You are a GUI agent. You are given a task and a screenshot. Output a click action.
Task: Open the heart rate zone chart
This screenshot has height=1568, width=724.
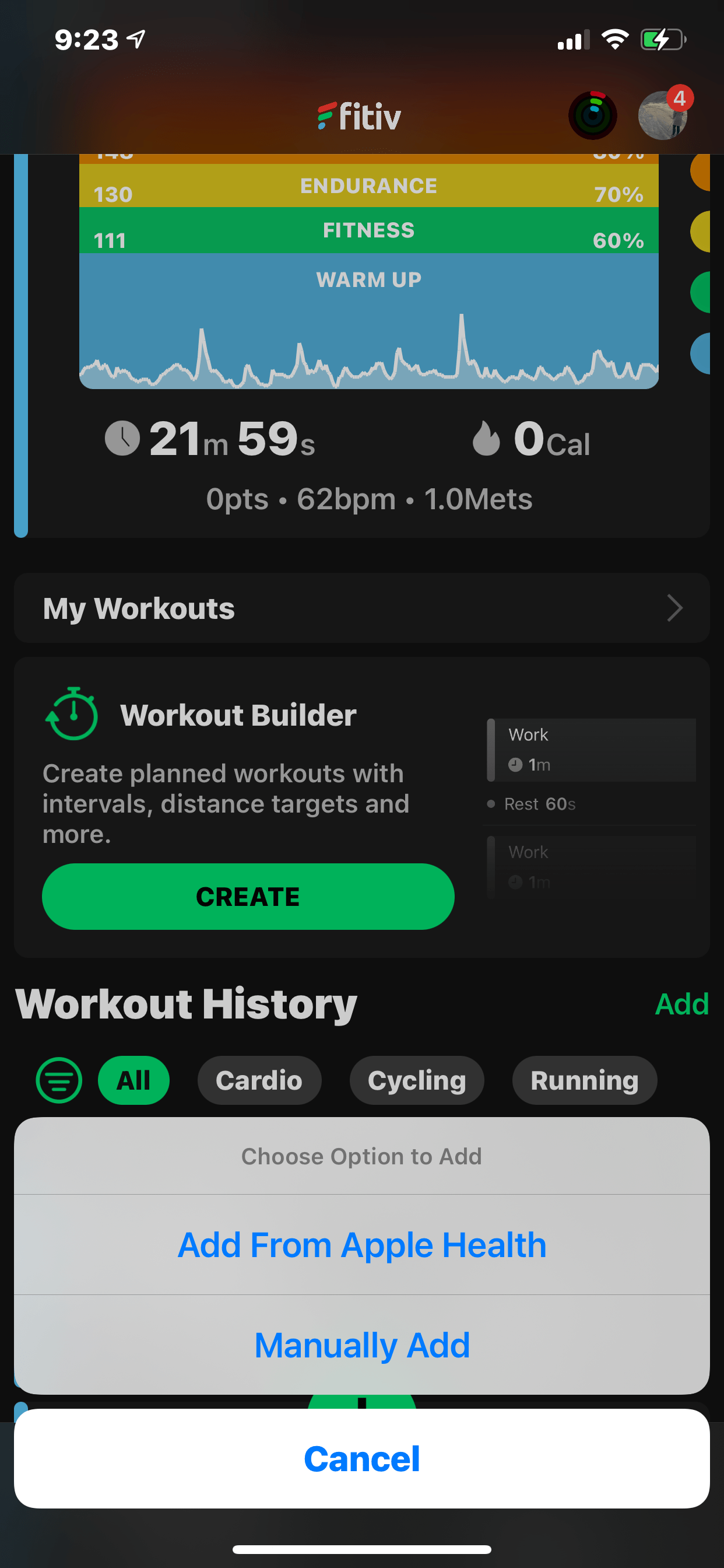point(368,274)
